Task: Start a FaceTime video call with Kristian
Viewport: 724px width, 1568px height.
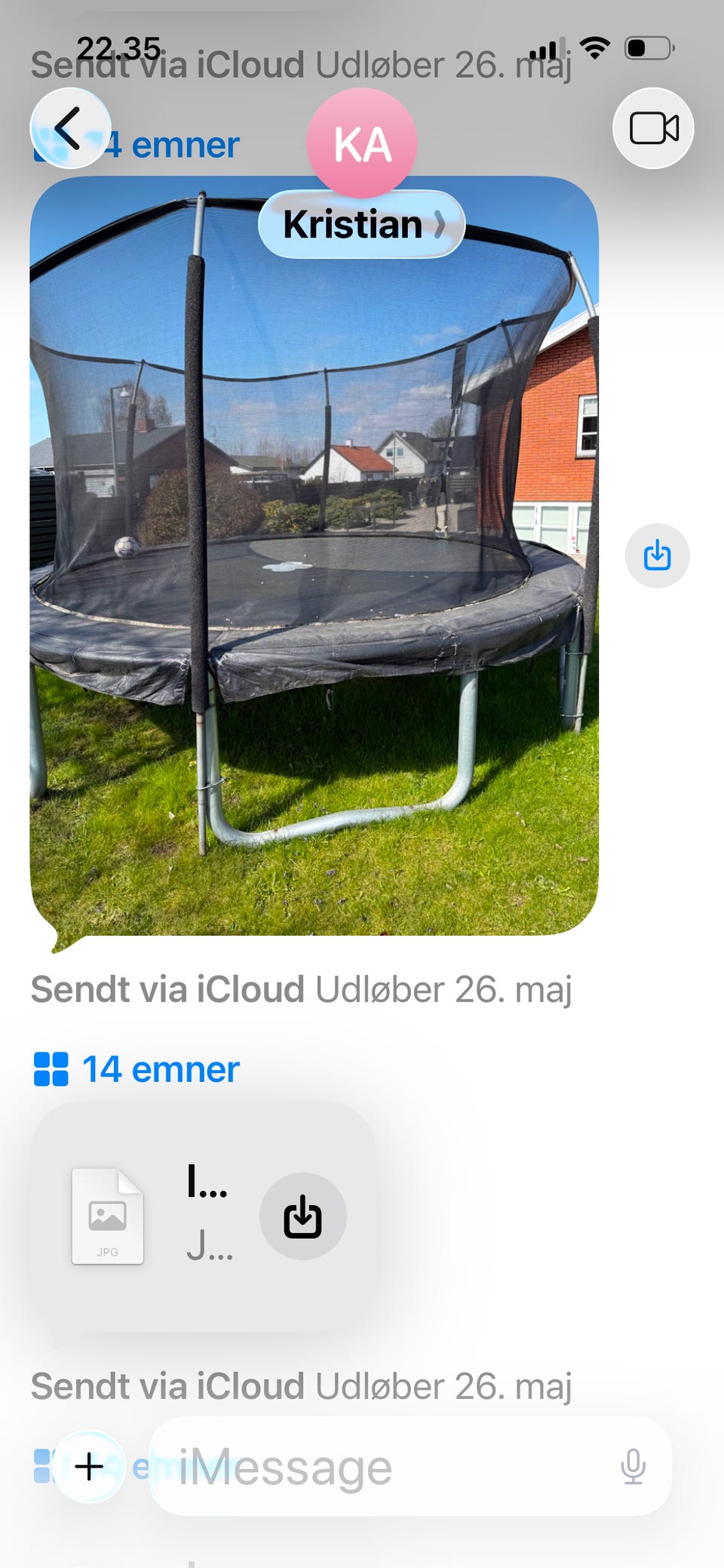Action: click(x=652, y=129)
